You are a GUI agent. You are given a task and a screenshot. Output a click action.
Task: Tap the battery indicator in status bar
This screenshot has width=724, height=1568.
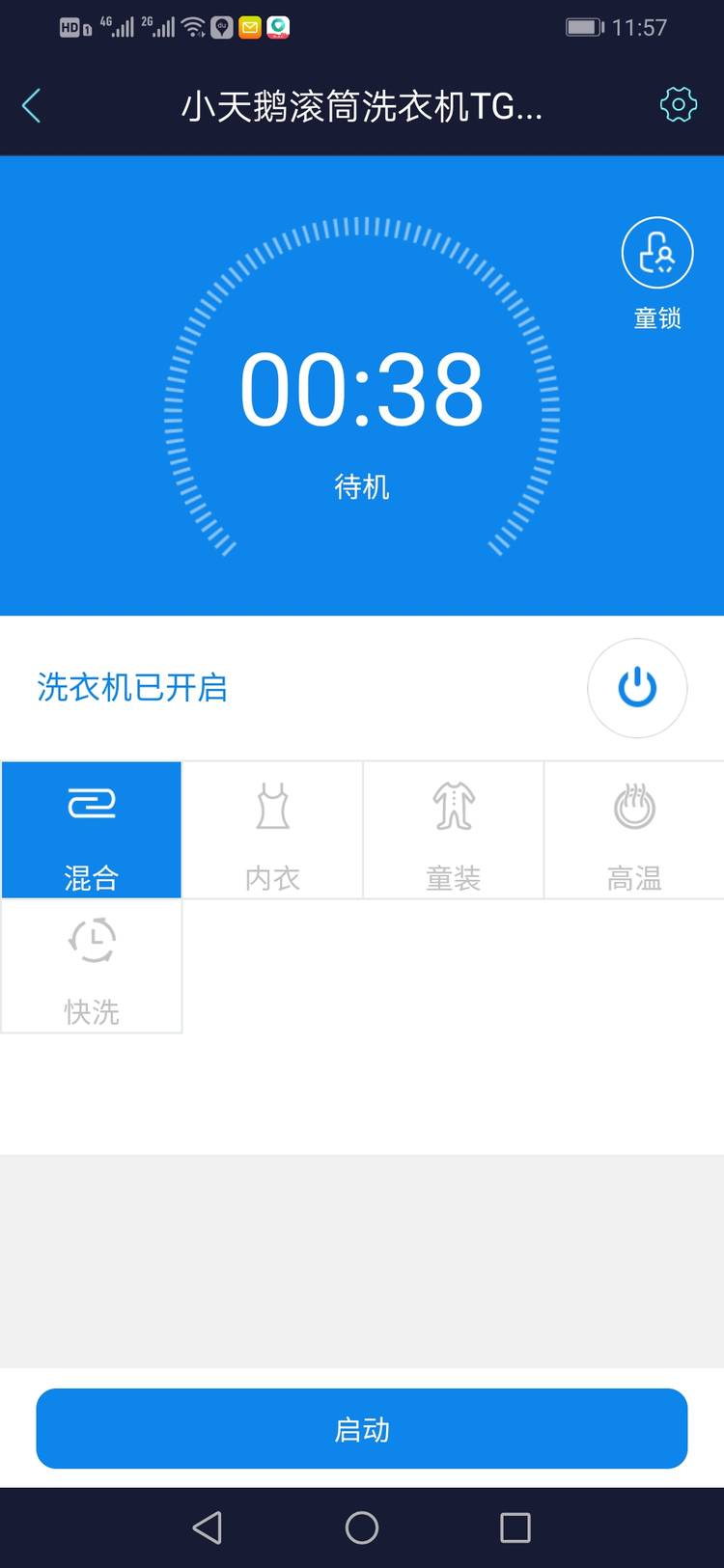click(x=585, y=26)
